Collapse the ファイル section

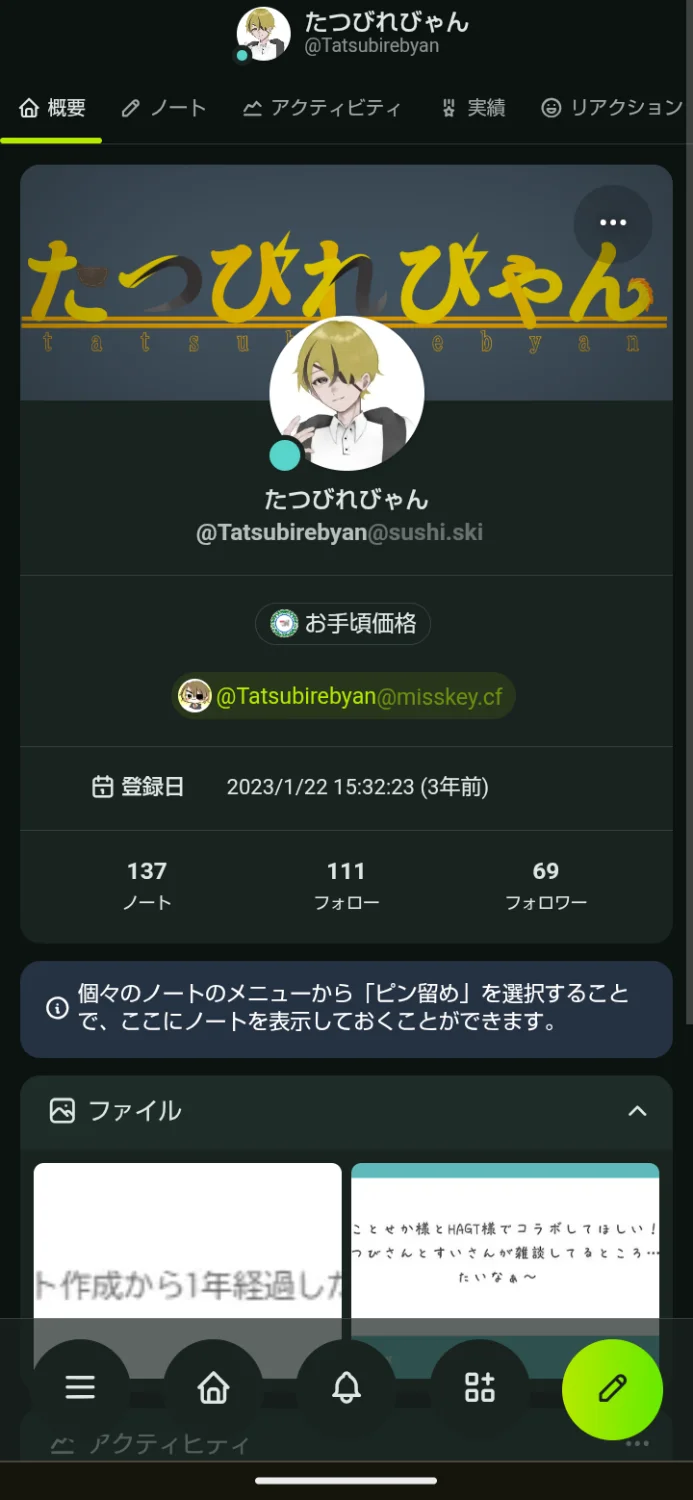[x=636, y=1111]
